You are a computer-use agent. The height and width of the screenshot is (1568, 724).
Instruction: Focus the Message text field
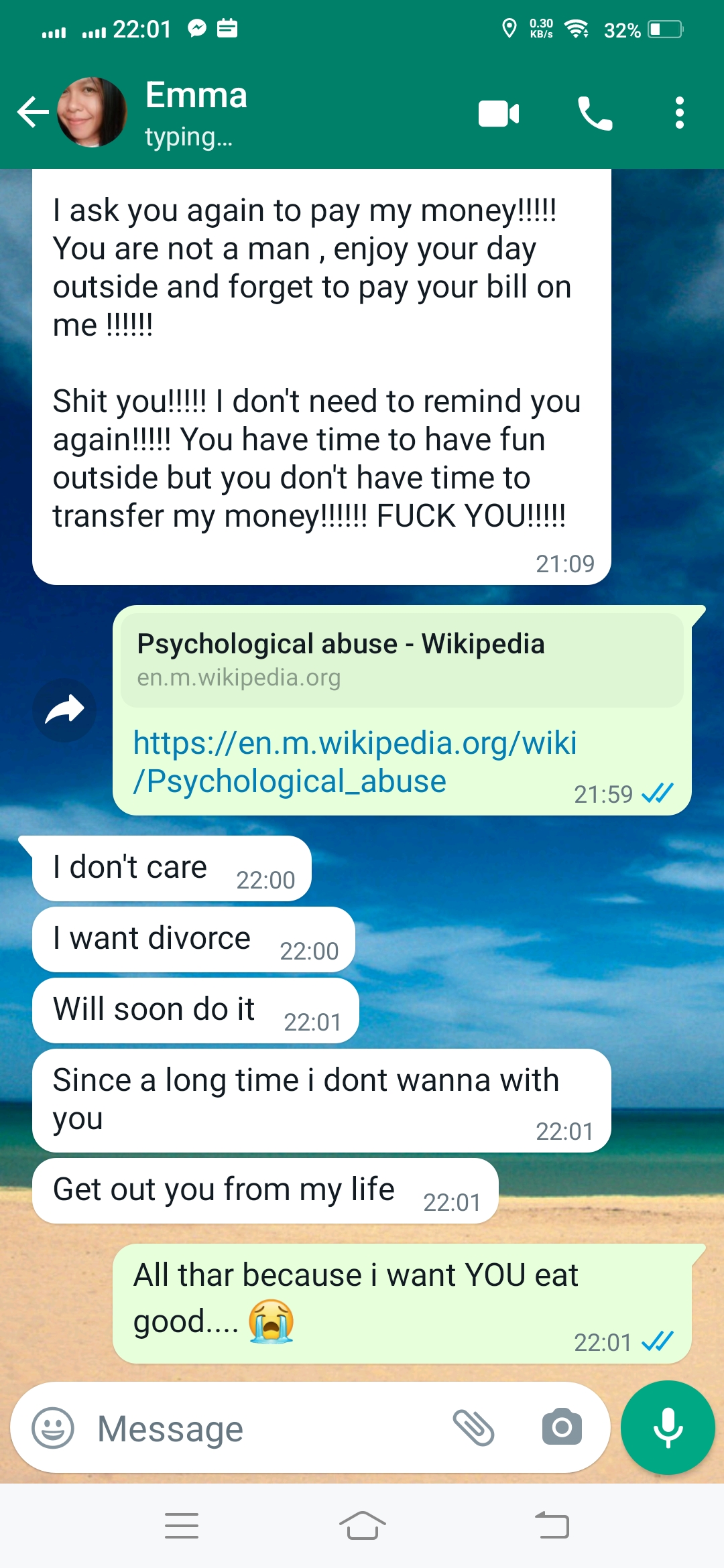tap(268, 1428)
